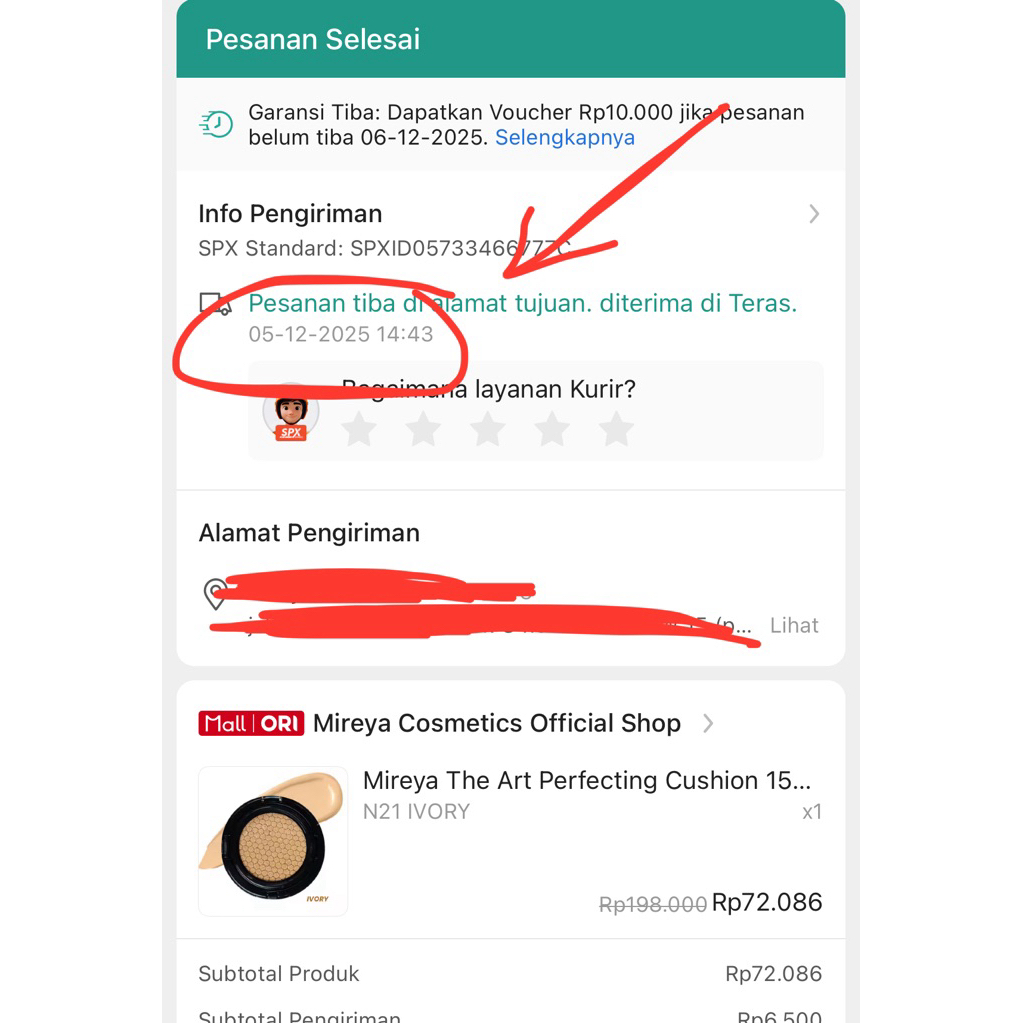Rate the courier service one star
The width and height of the screenshot is (1023, 1023).
coord(359,430)
